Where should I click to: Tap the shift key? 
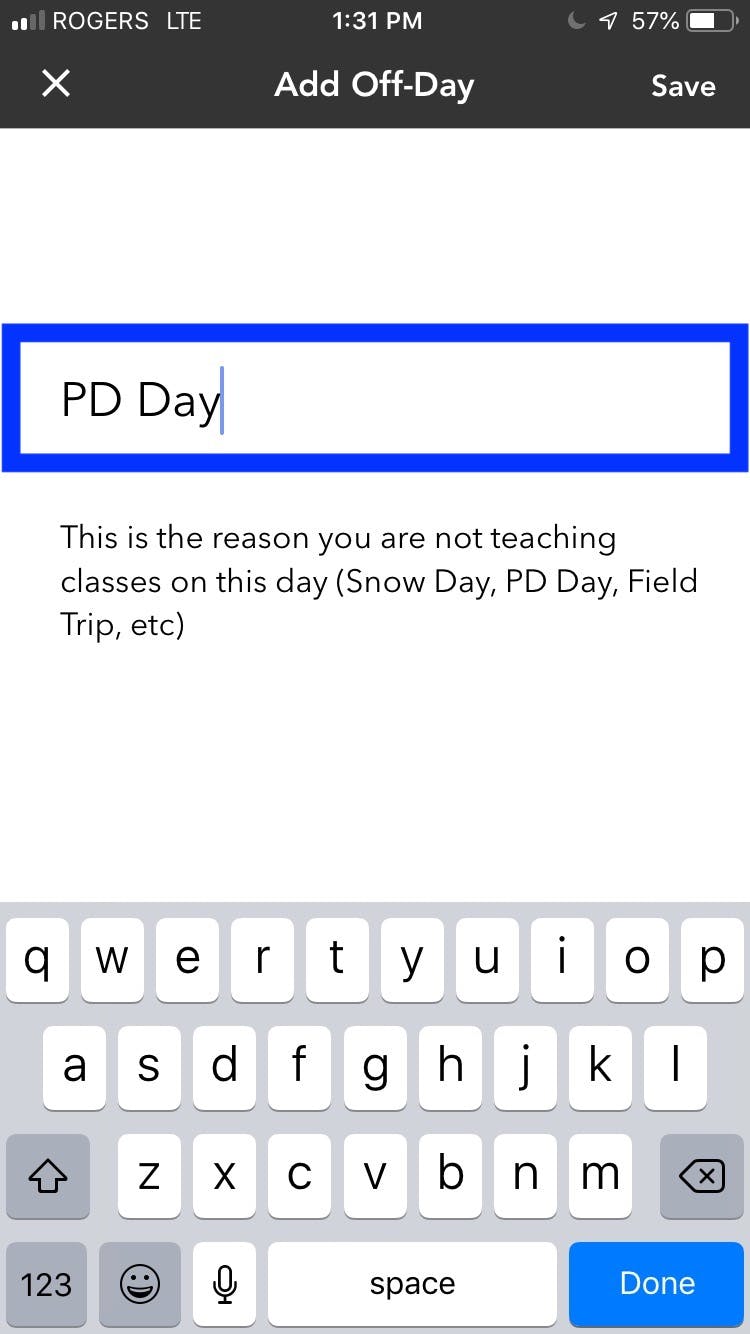pyautogui.click(x=48, y=1176)
